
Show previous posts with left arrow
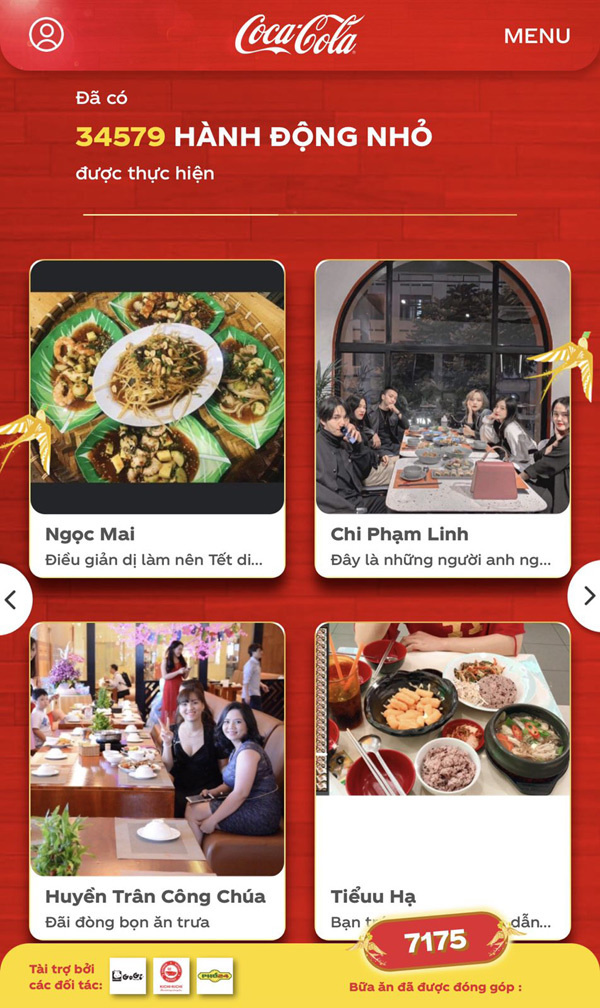12,599
